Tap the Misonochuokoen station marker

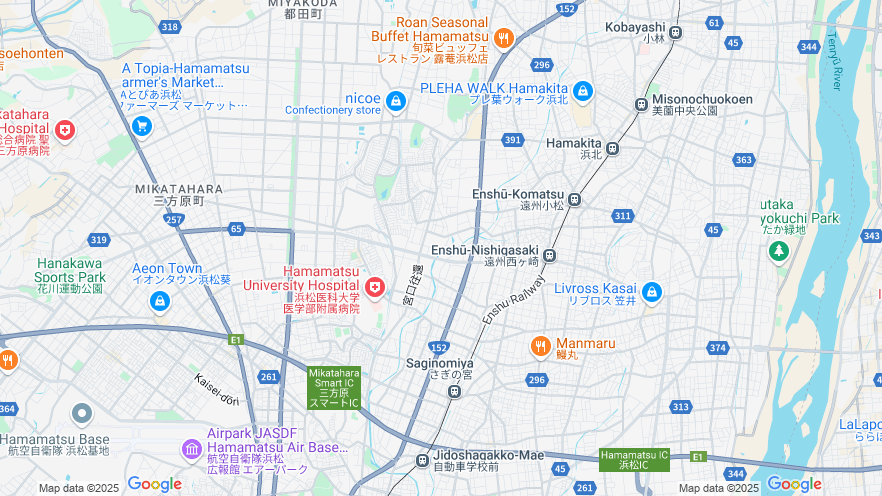click(x=641, y=104)
